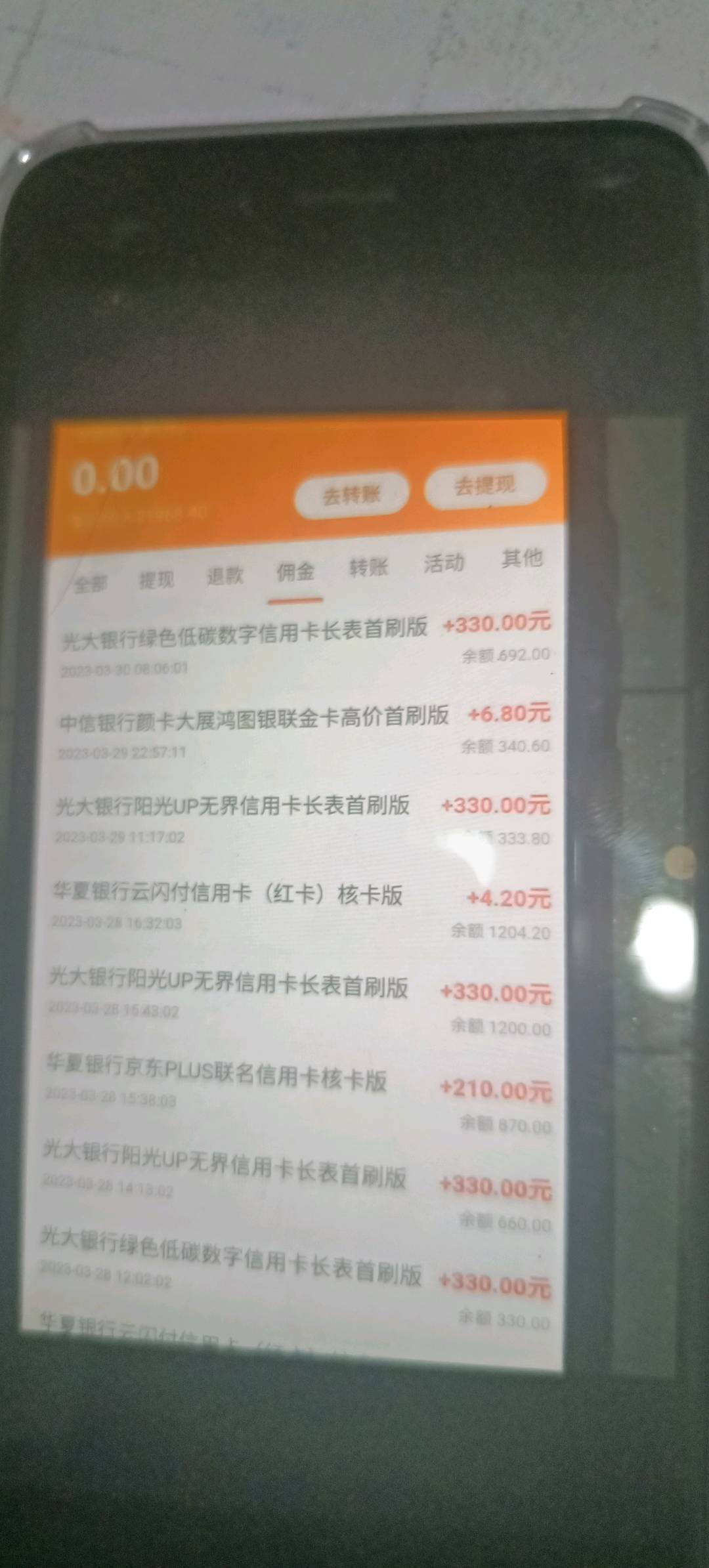Tap the 去转账 button
The image size is (709, 1568).
point(352,494)
